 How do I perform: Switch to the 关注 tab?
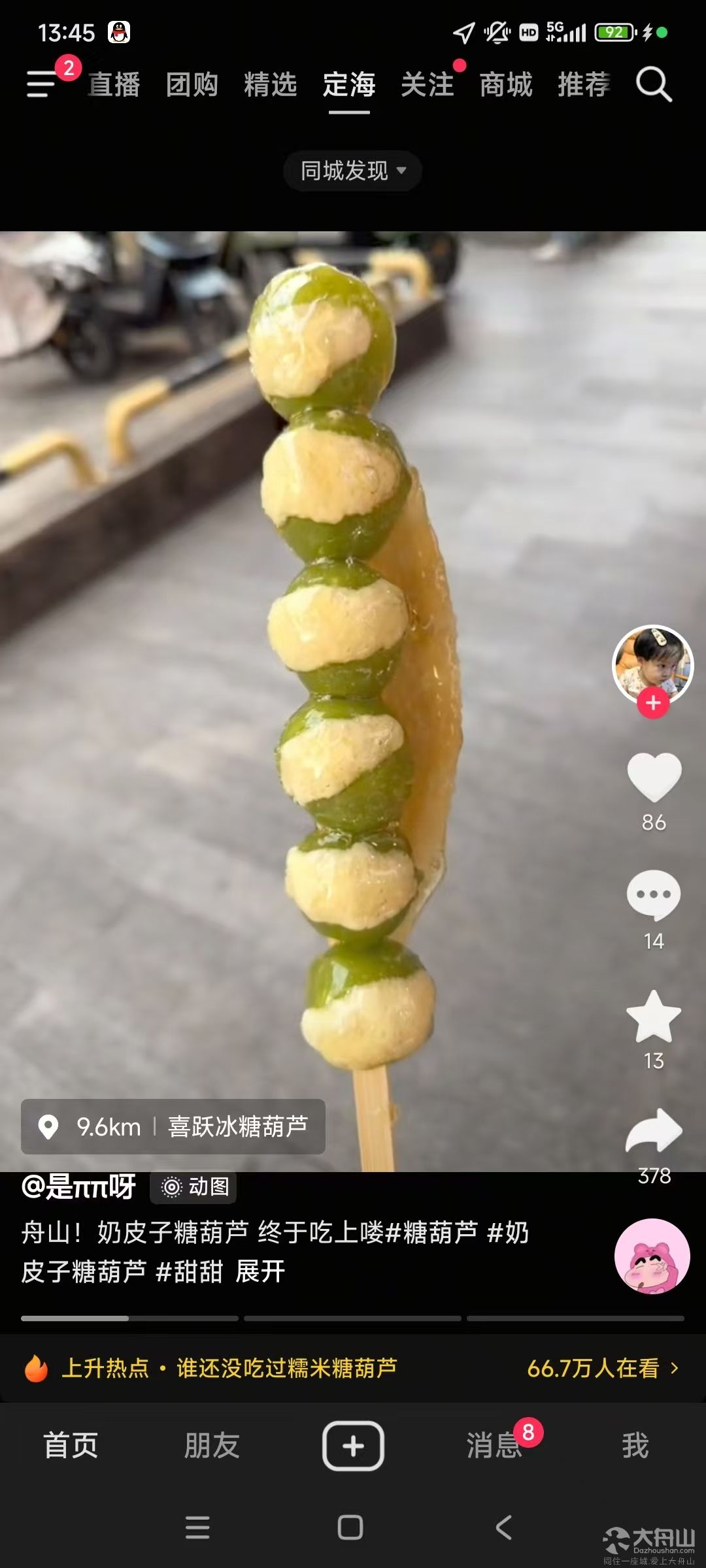(x=428, y=85)
